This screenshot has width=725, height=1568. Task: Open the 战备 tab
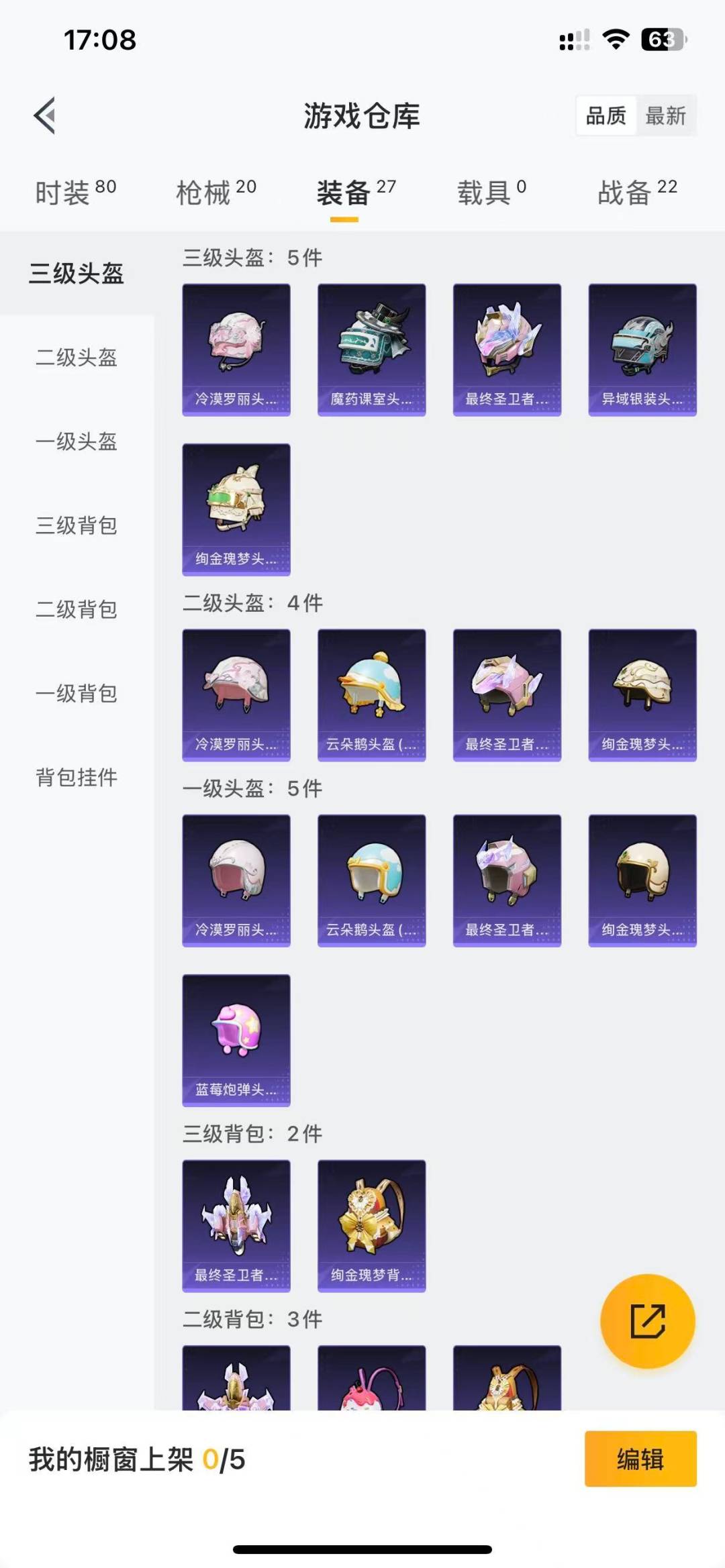637,193
